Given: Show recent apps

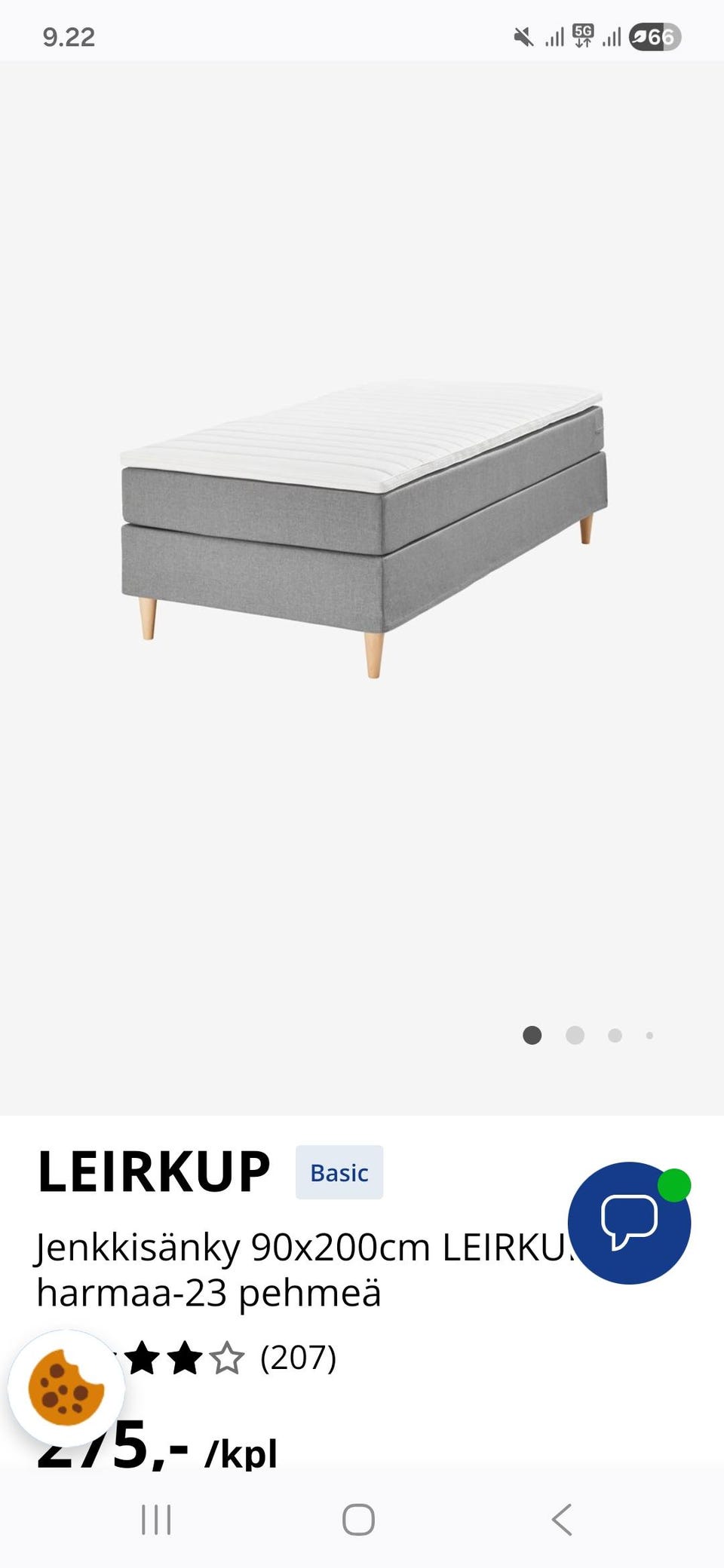Looking at the screenshot, I should (x=156, y=1519).
